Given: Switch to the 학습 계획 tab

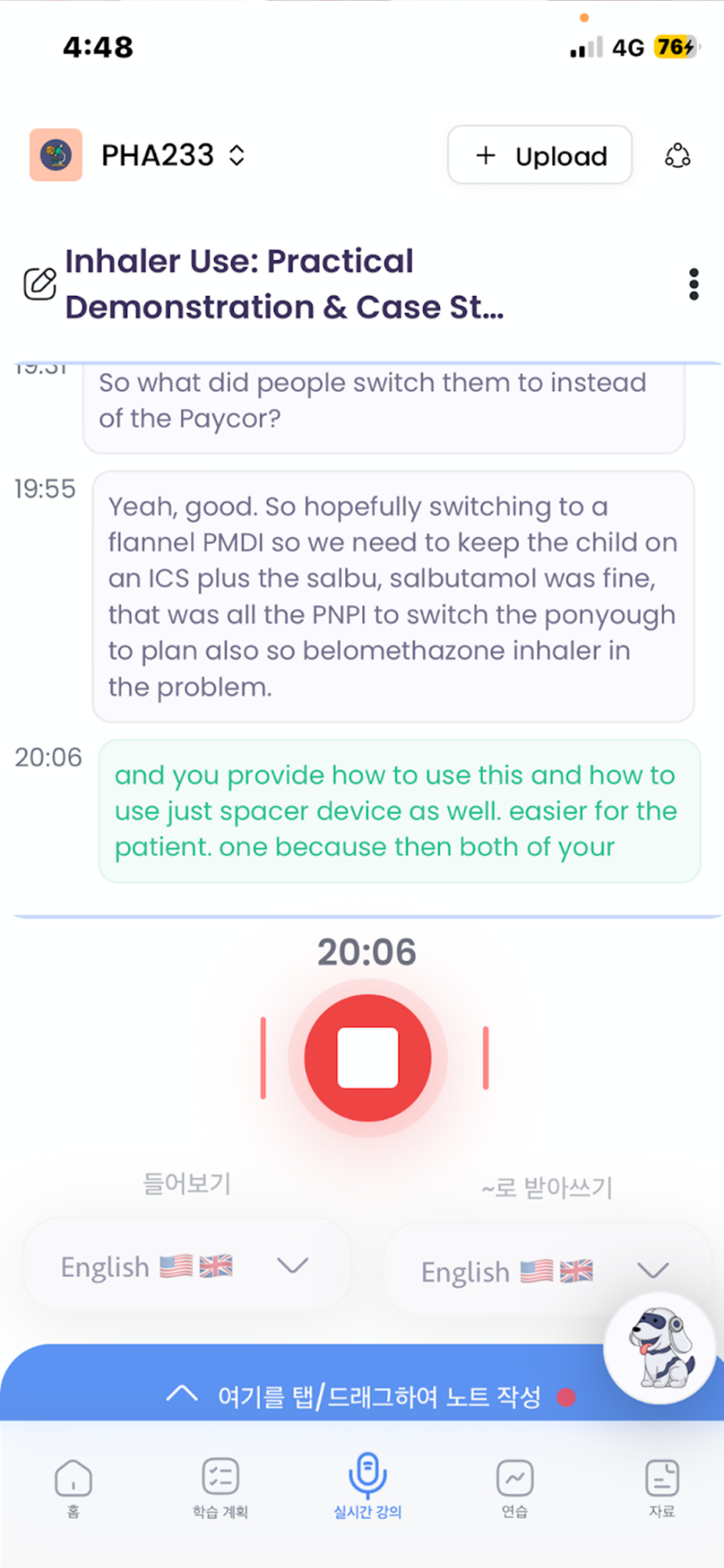Looking at the screenshot, I should tap(220, 1487).
